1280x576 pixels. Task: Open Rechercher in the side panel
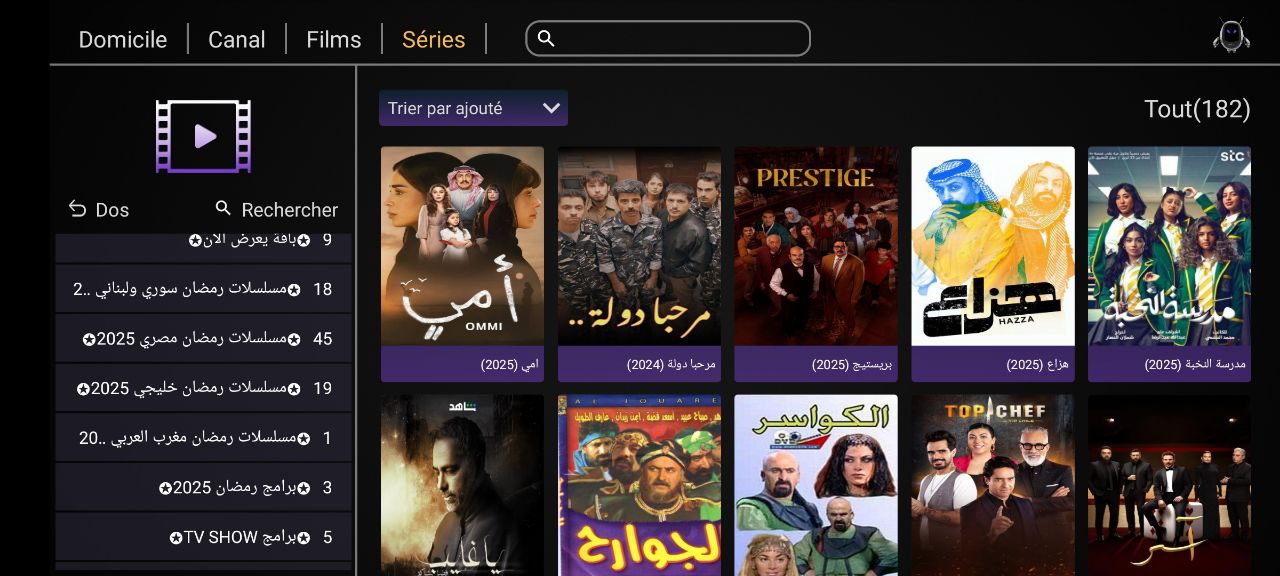click(276, 209)
